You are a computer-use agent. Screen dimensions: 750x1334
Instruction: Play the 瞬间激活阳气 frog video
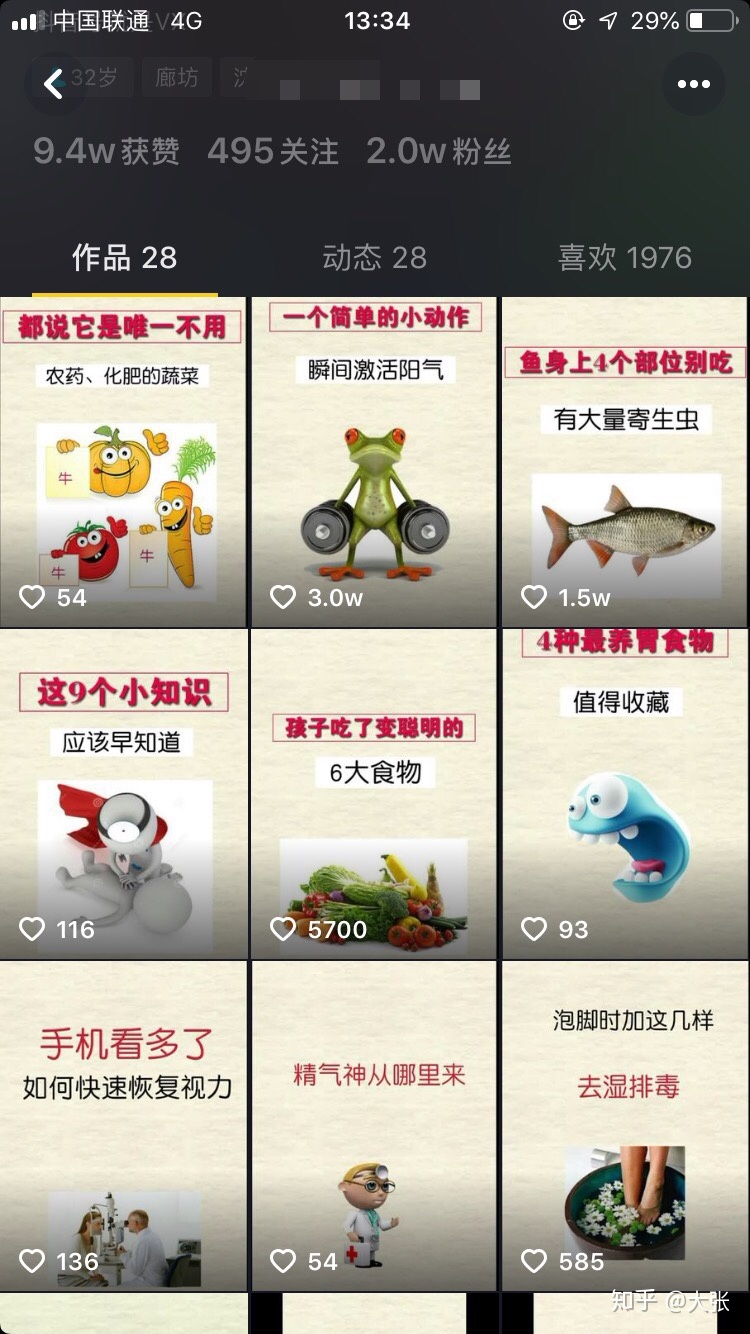pos(374,462)
